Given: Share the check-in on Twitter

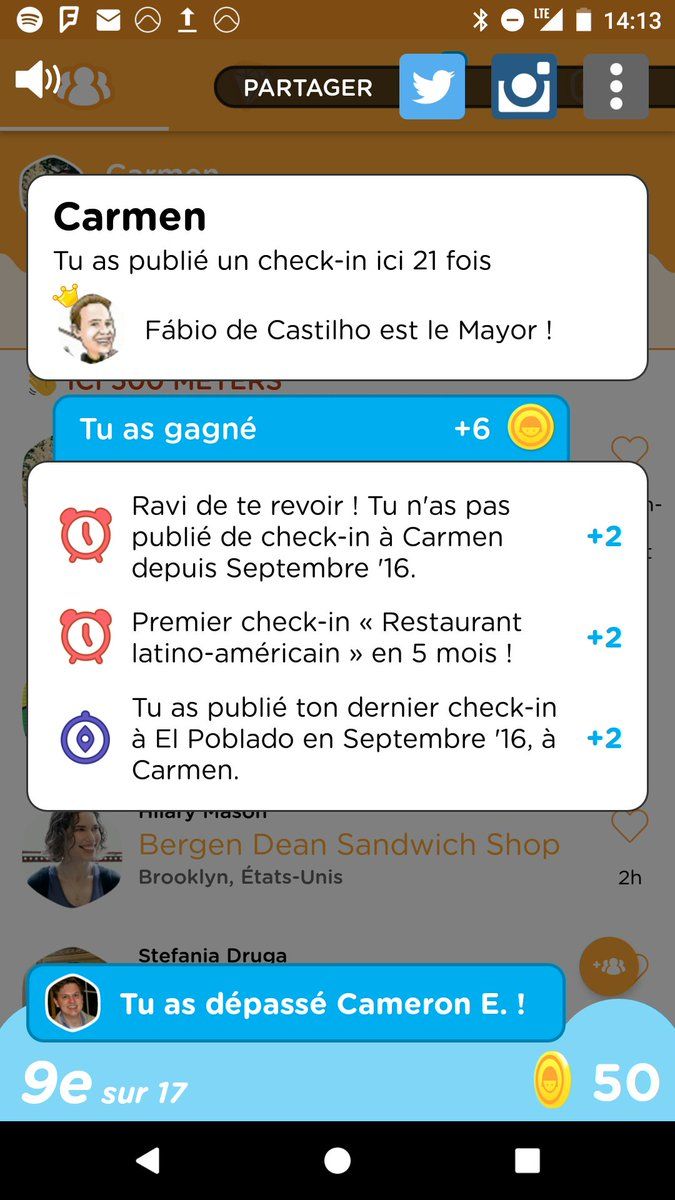Looking at the screenshot, I should [x=432, y=88].
